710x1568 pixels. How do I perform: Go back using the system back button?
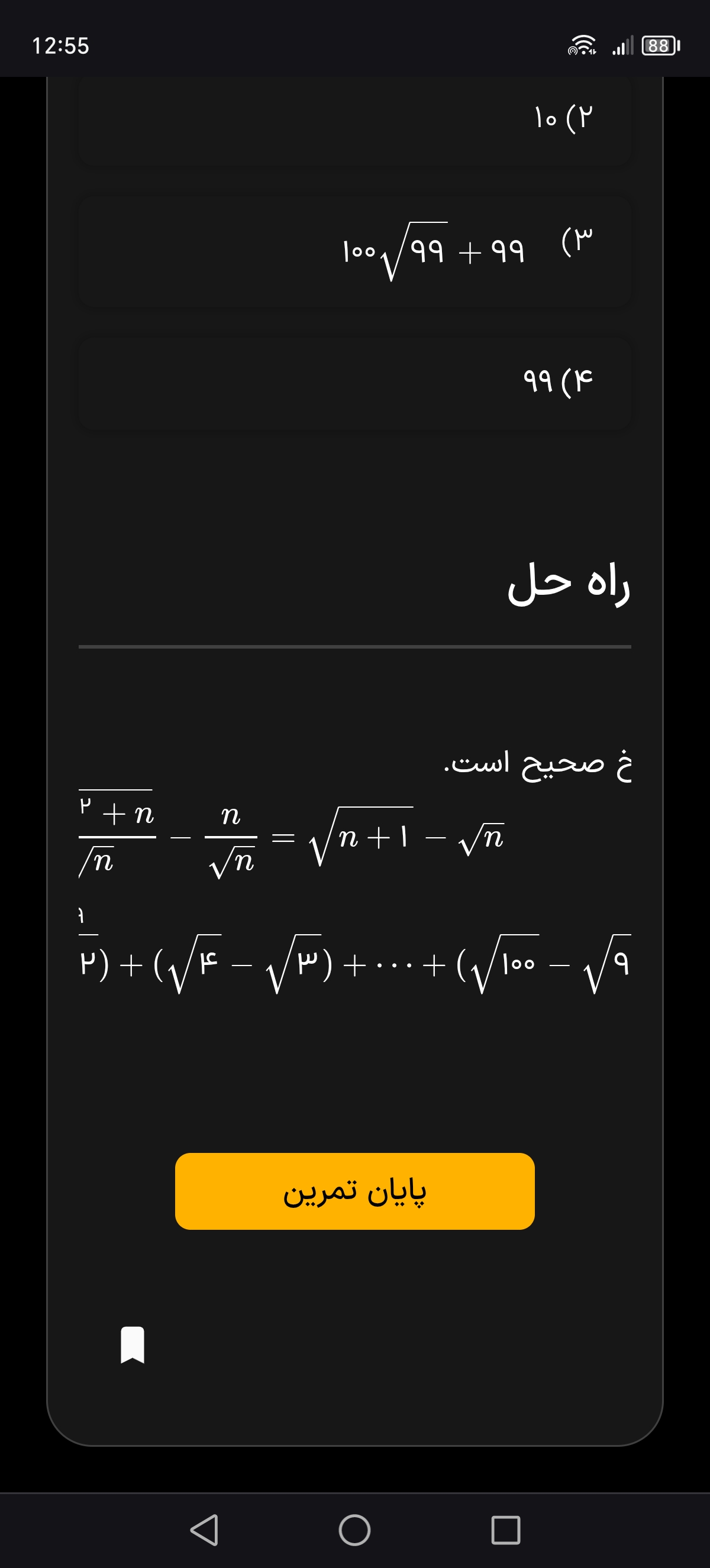tap(205, 1530)
